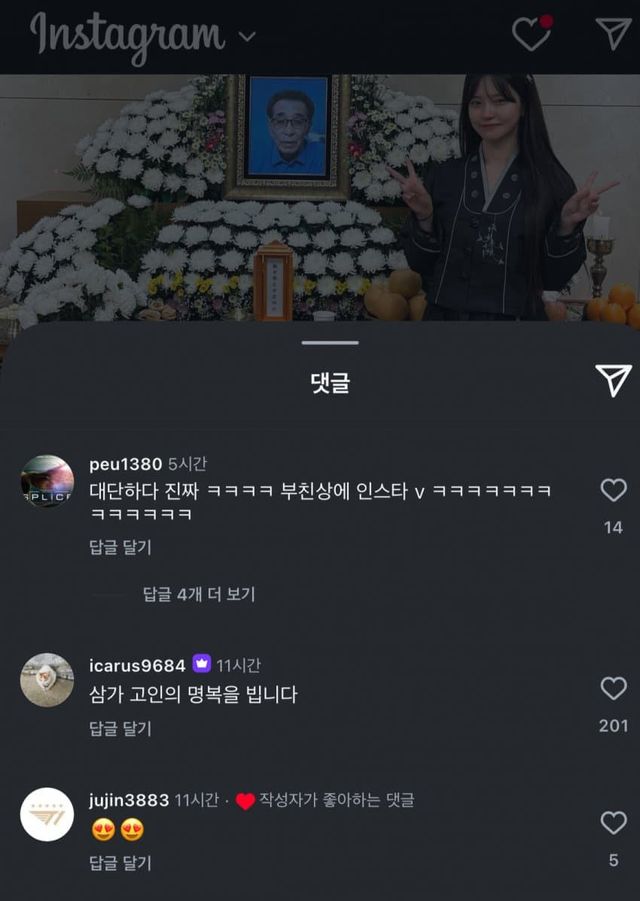Reply to icarus9684's comment
This screenshot has width=640, height=901.
(x=120, y=729)
